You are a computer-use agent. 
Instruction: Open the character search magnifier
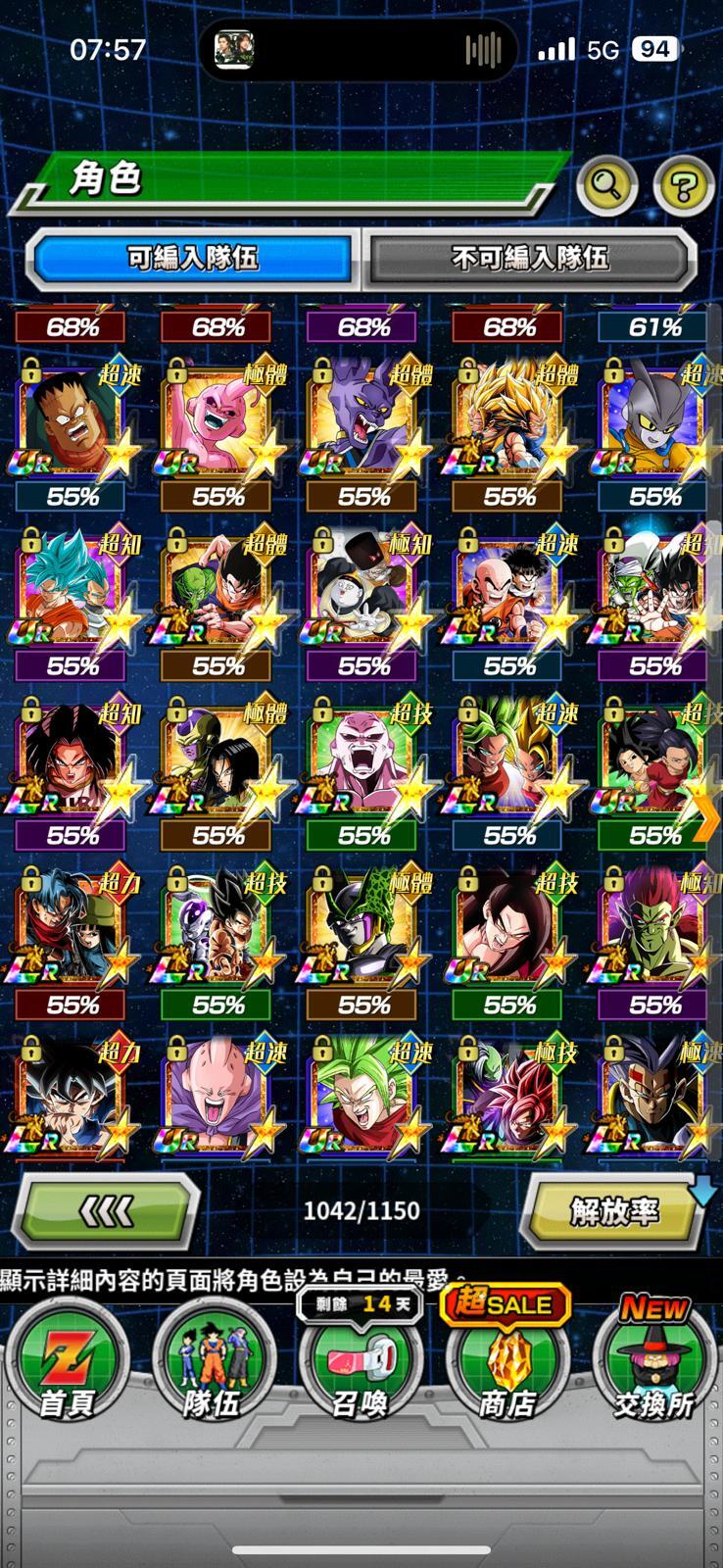(x=607, y=183)
